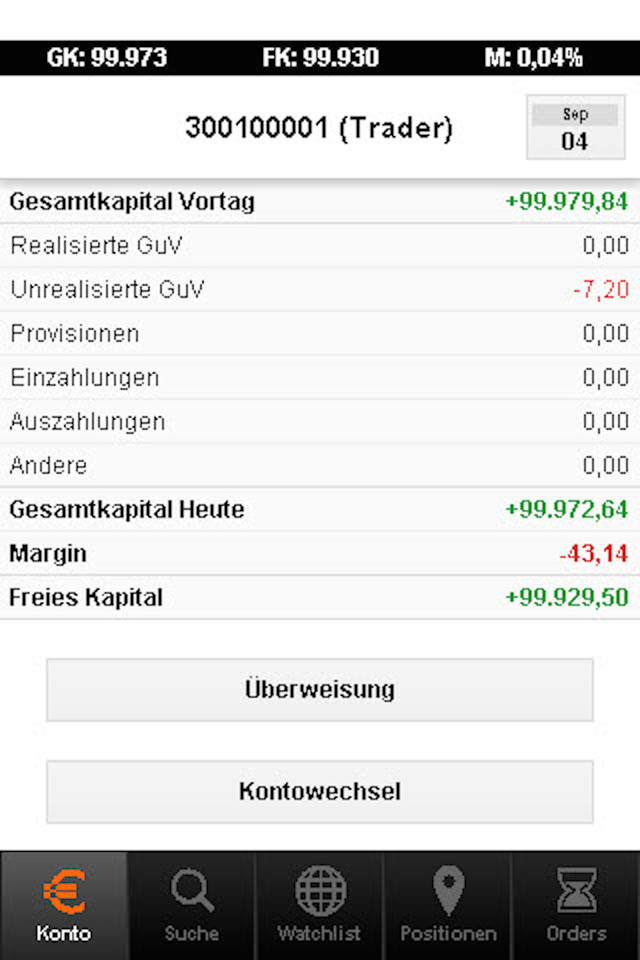640x960 pixels.
Task: Tap the Überweisung button
Action: click(320, 690)
